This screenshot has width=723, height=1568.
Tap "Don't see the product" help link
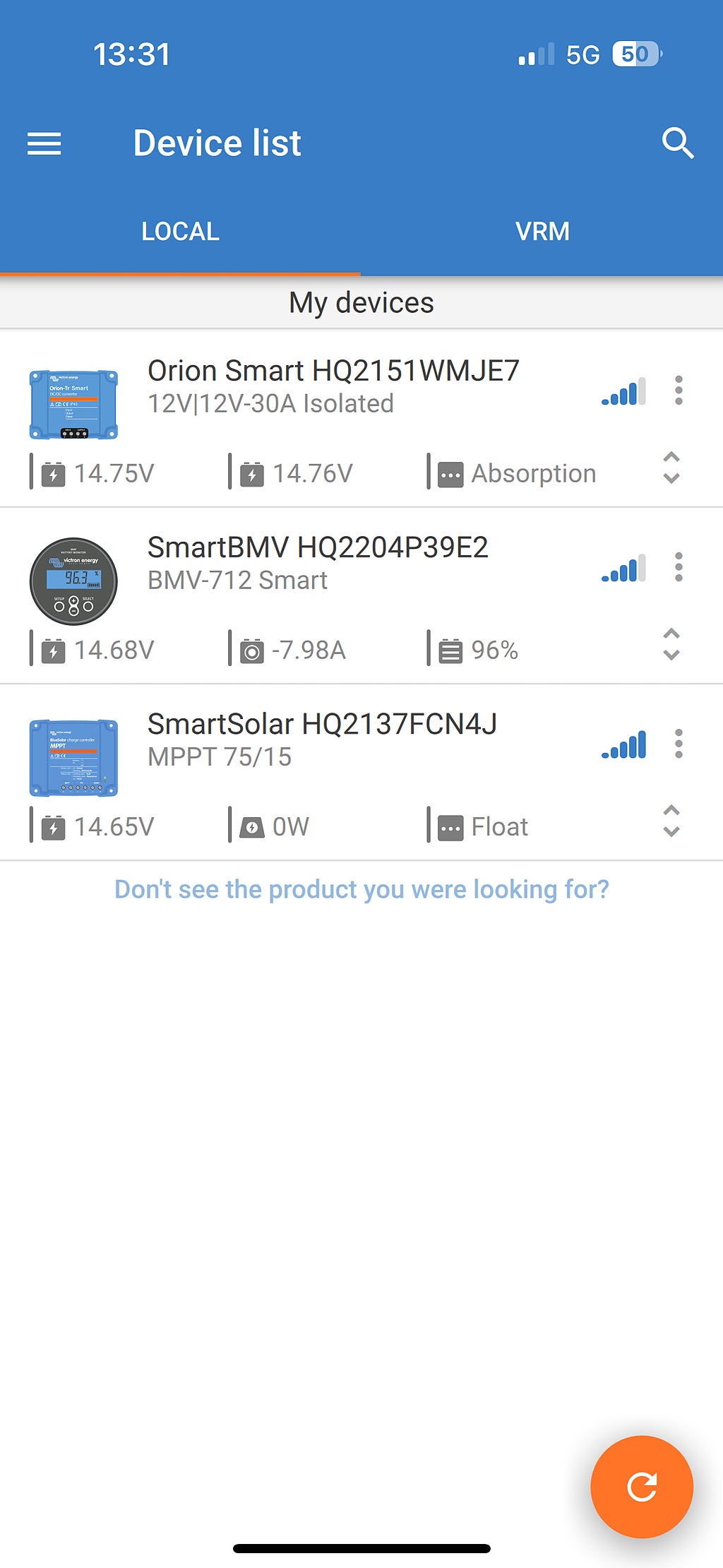[361, 889]
